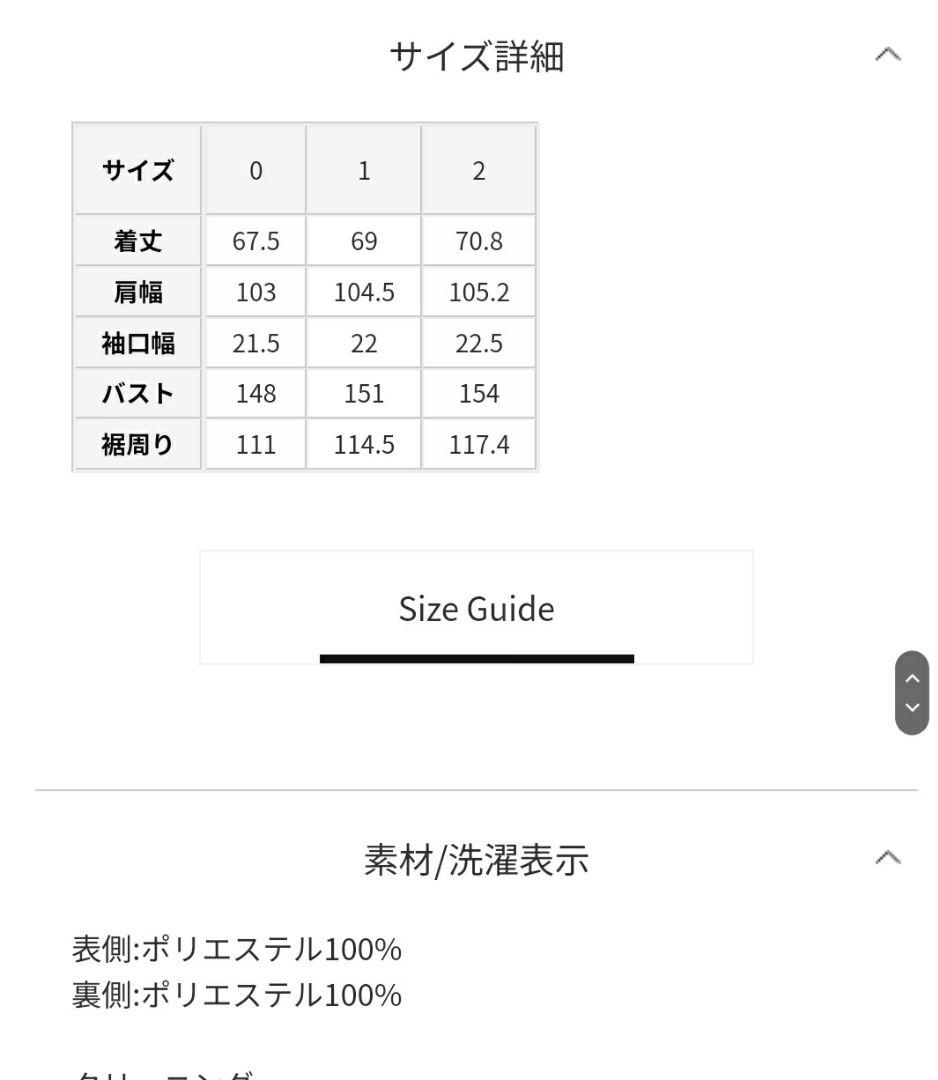The height and width of the screenshot is (1080, 938).
Task: Open the Size Guide
Action: click(476, 608)
